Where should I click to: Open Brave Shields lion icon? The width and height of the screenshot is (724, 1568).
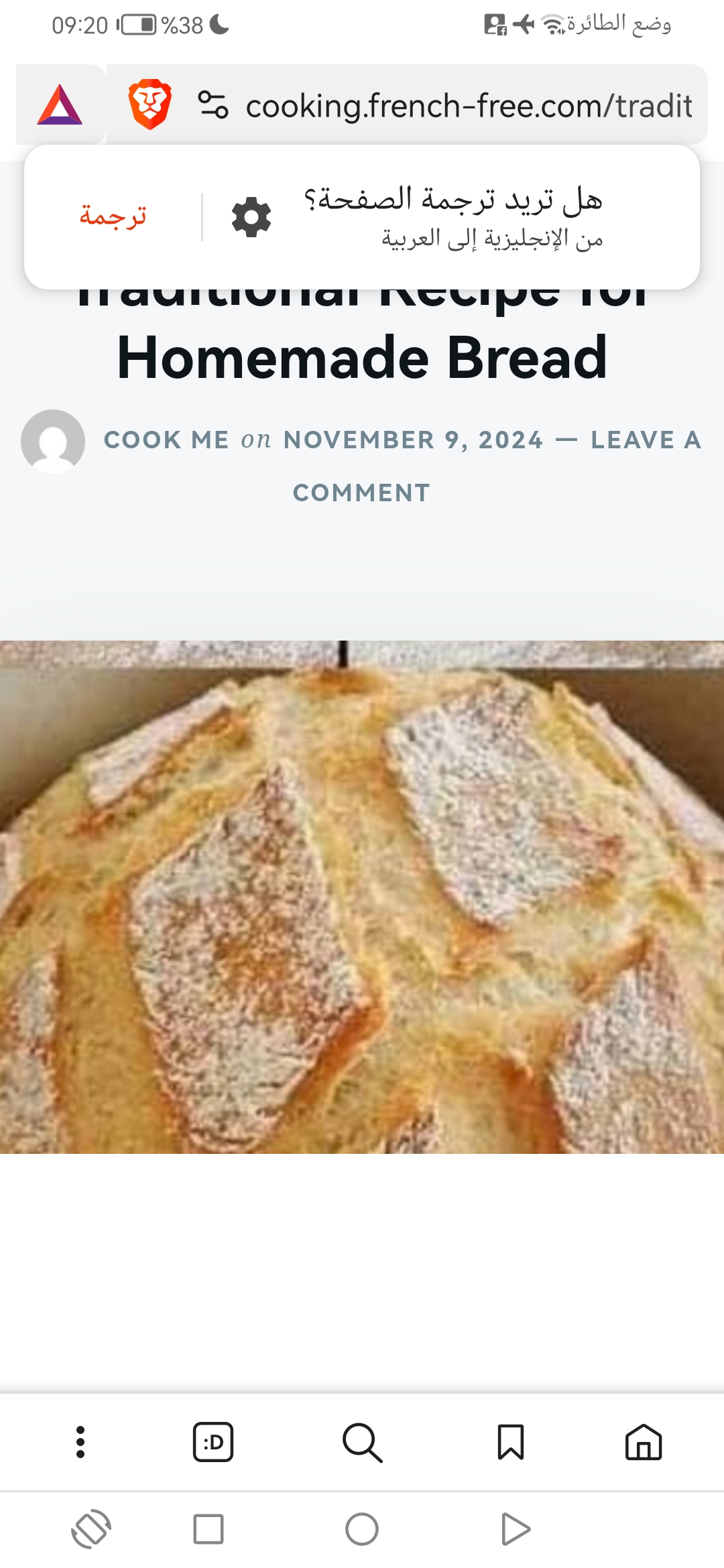tap(150, 105)
